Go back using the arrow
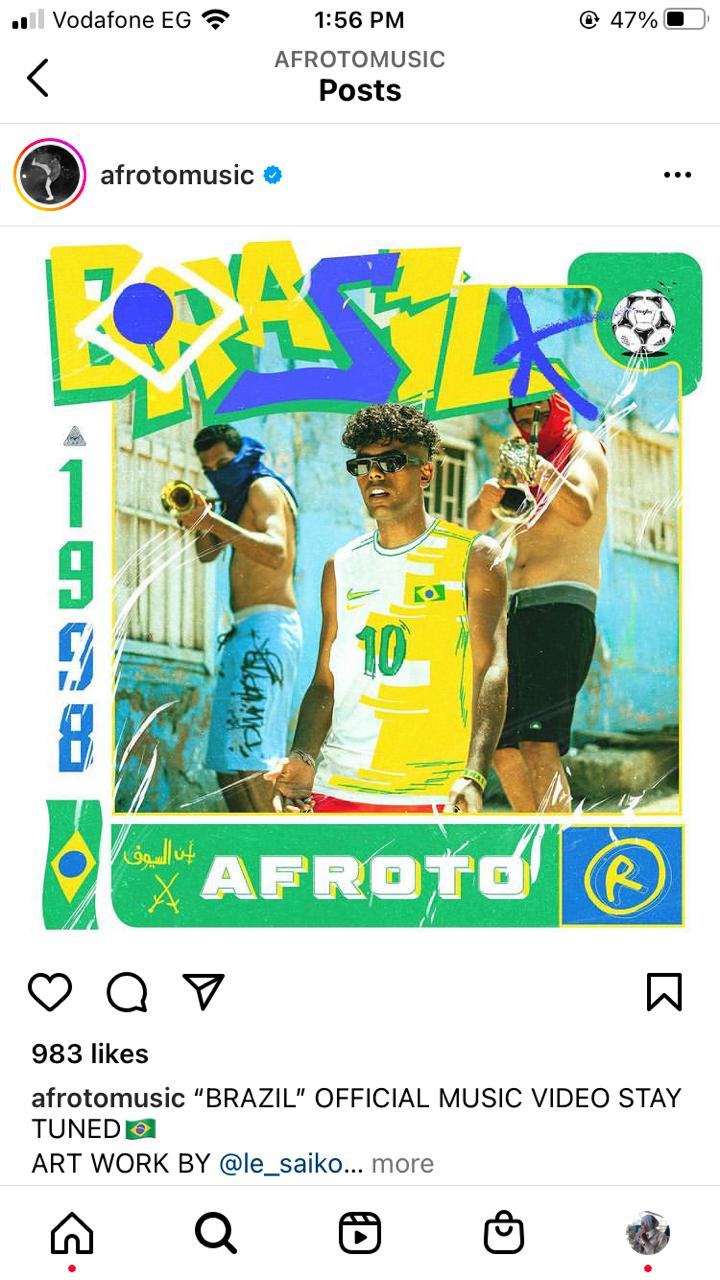Screen dimensions: 720x1280 (x=38, y=77)
